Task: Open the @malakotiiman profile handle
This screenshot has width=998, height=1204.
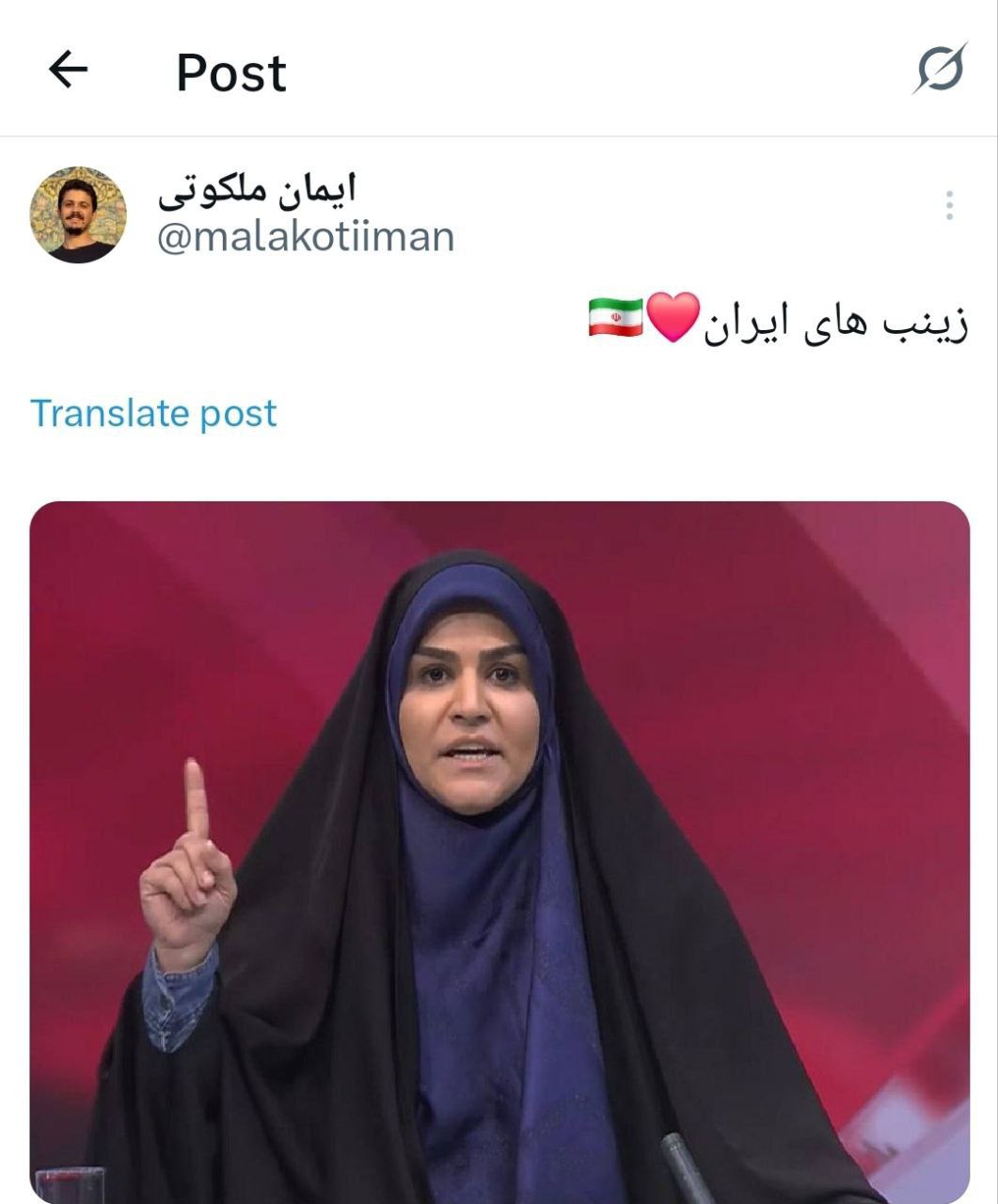Action: 305,236
